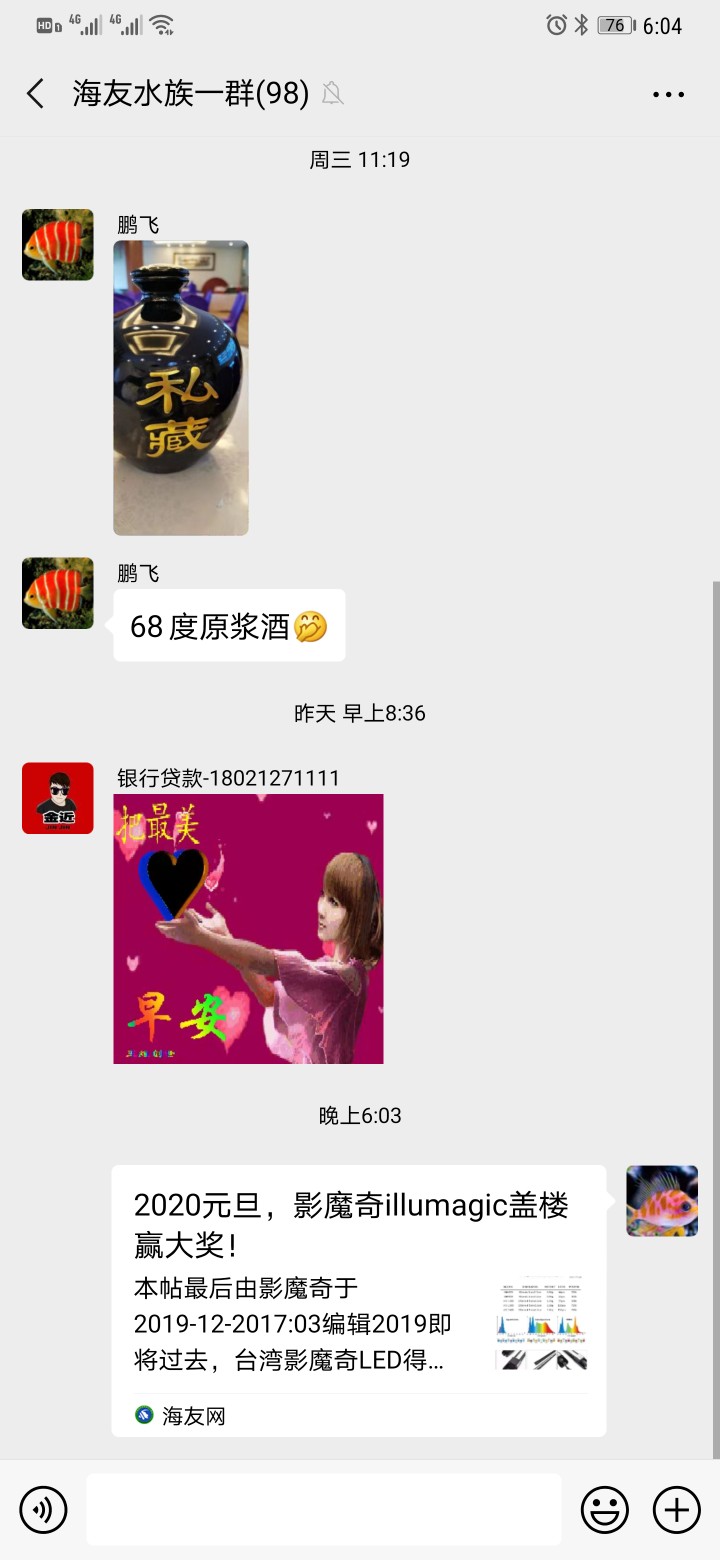
Task: Go back from the group chat
Action: pos(36,94)
